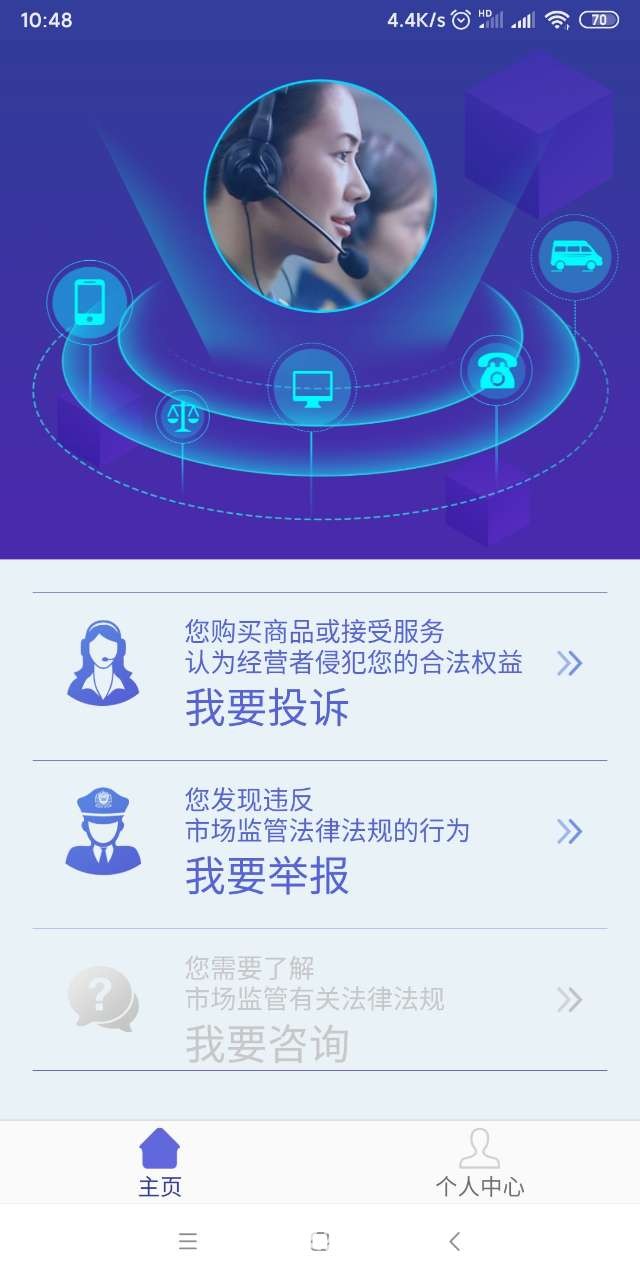This screenshot has height=1280, width=640.
Task: Open 我要举报 to report a violation
Action: click(x=320, y=844)
